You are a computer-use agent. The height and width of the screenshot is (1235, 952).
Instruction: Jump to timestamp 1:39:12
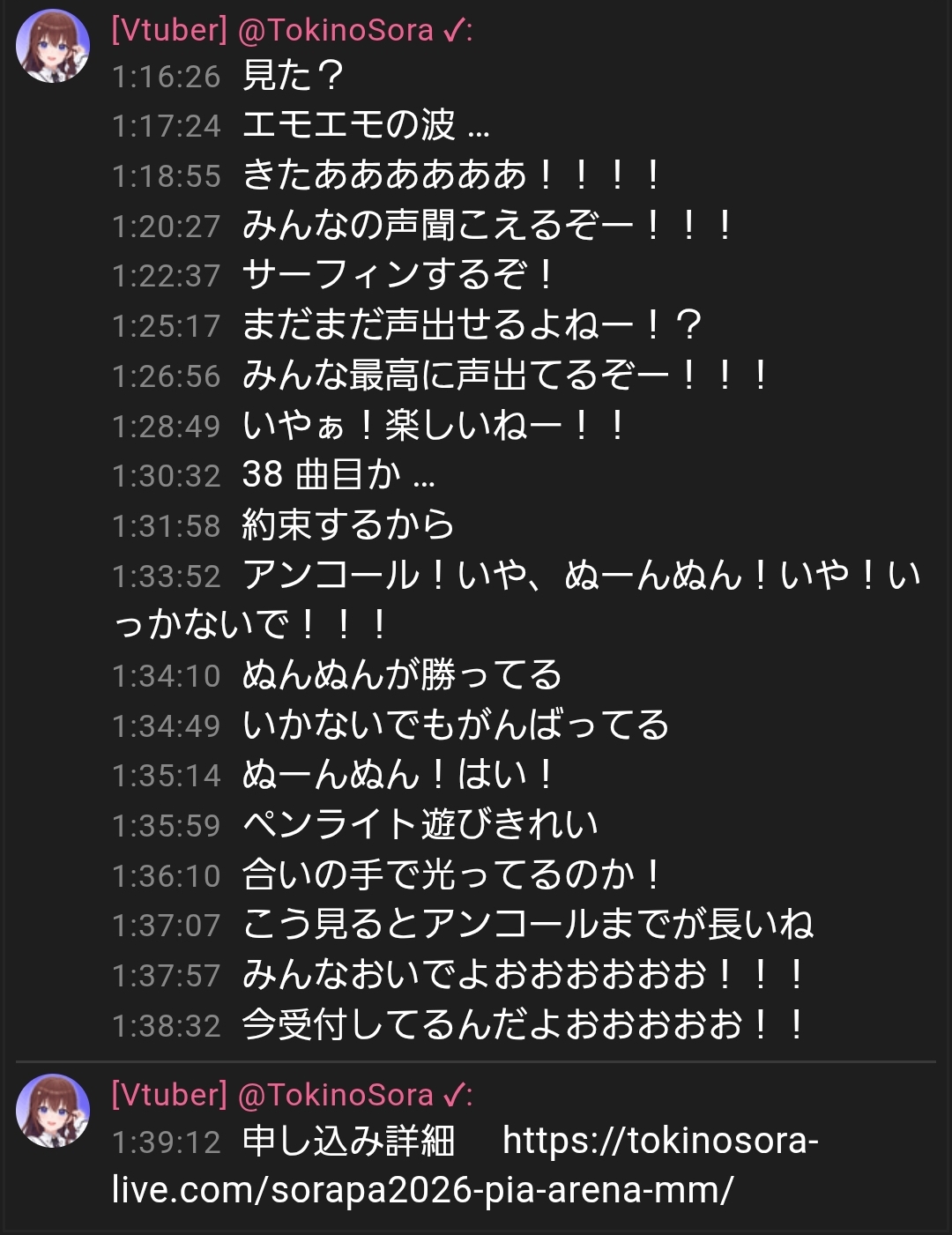click(x=166, y=1142)
